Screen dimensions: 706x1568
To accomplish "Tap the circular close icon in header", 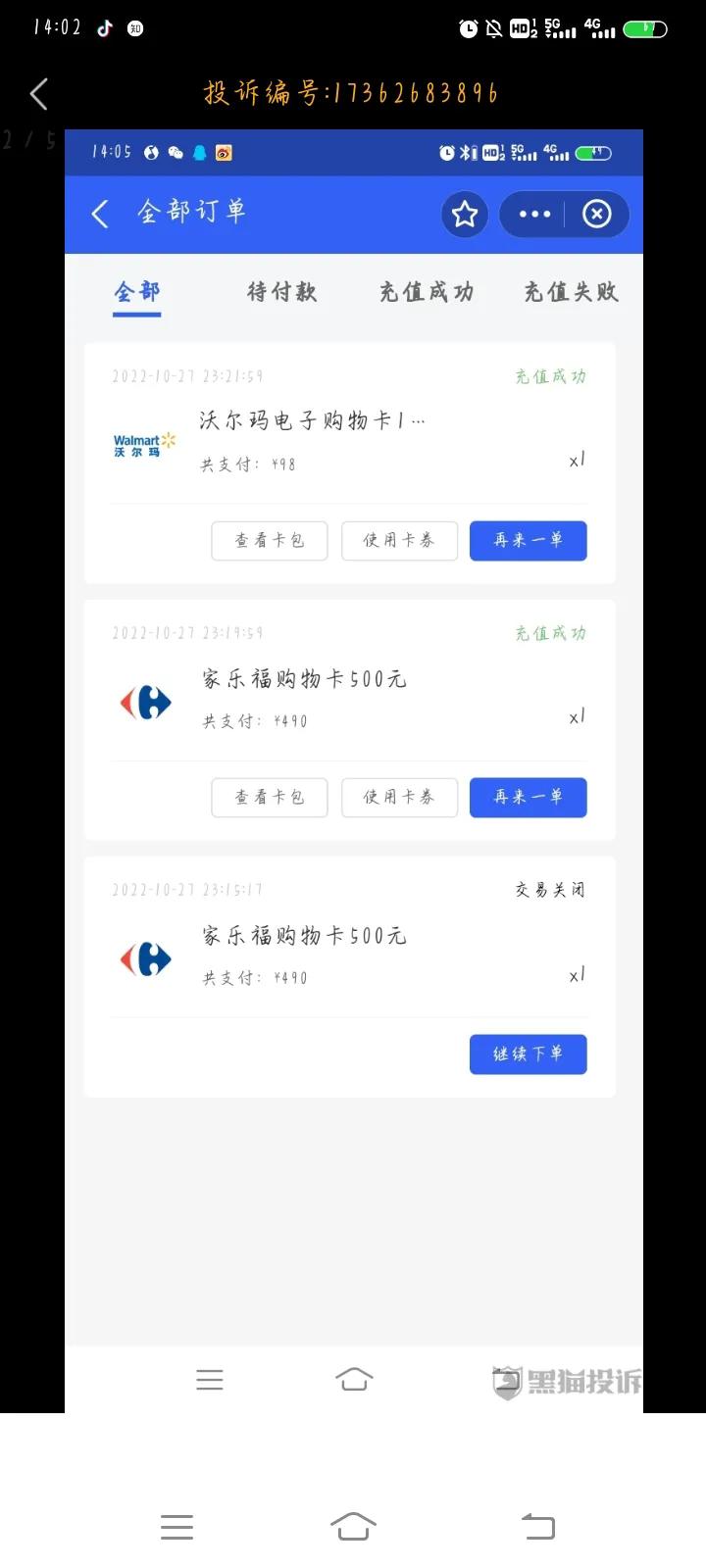I will pyautogui.click(x=596, y=214).
